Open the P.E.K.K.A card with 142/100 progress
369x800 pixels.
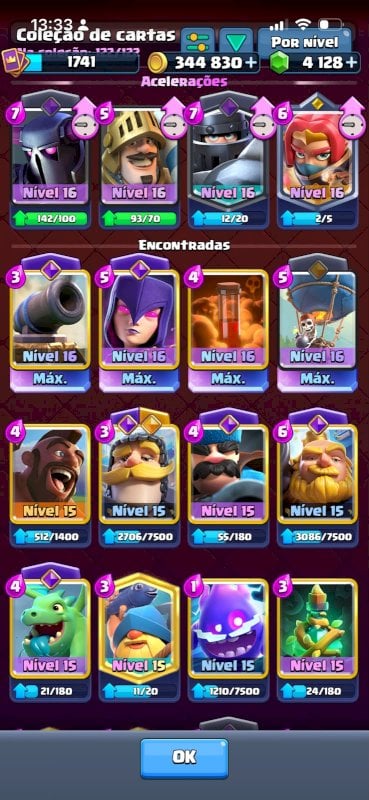coord(50,163)
